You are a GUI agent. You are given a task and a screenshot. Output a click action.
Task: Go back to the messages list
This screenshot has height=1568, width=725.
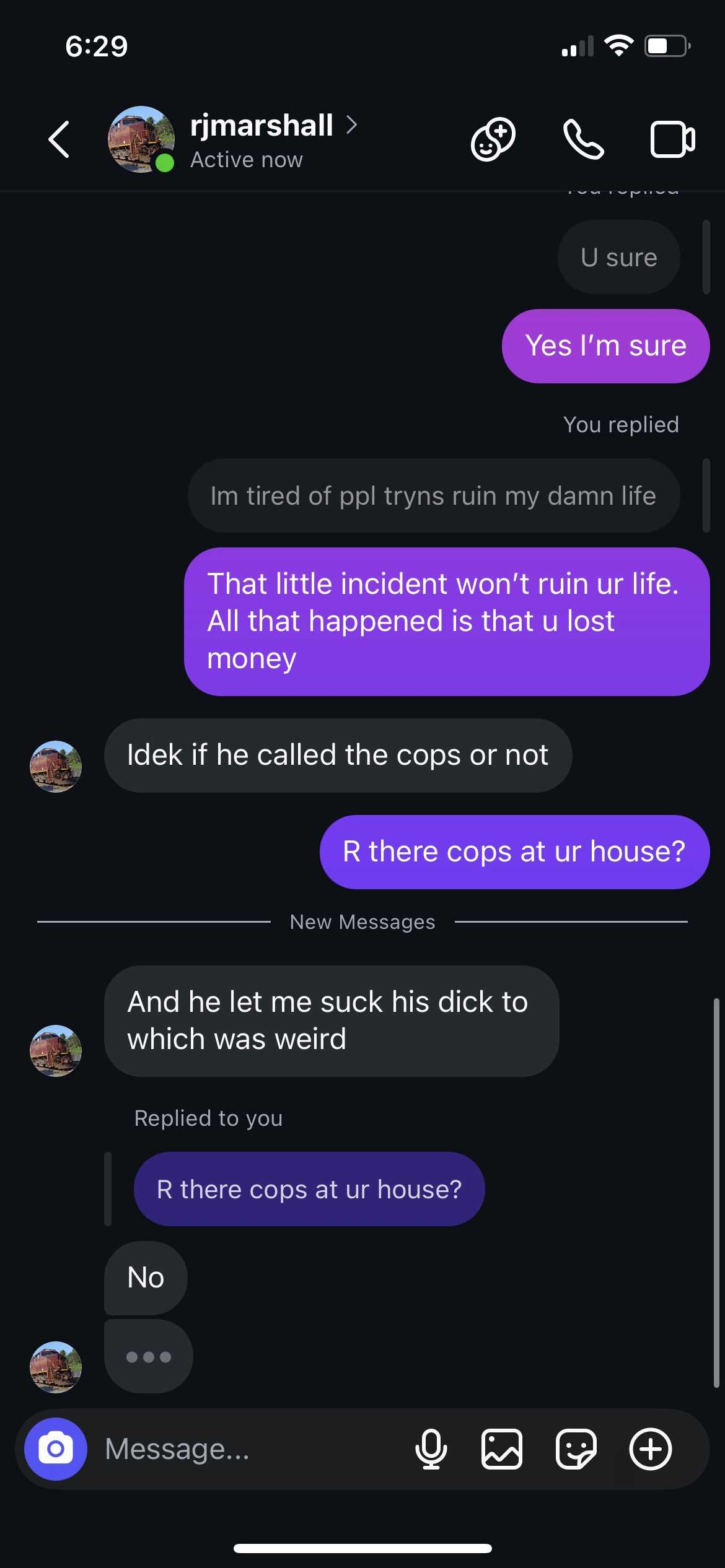click(59, 139)
